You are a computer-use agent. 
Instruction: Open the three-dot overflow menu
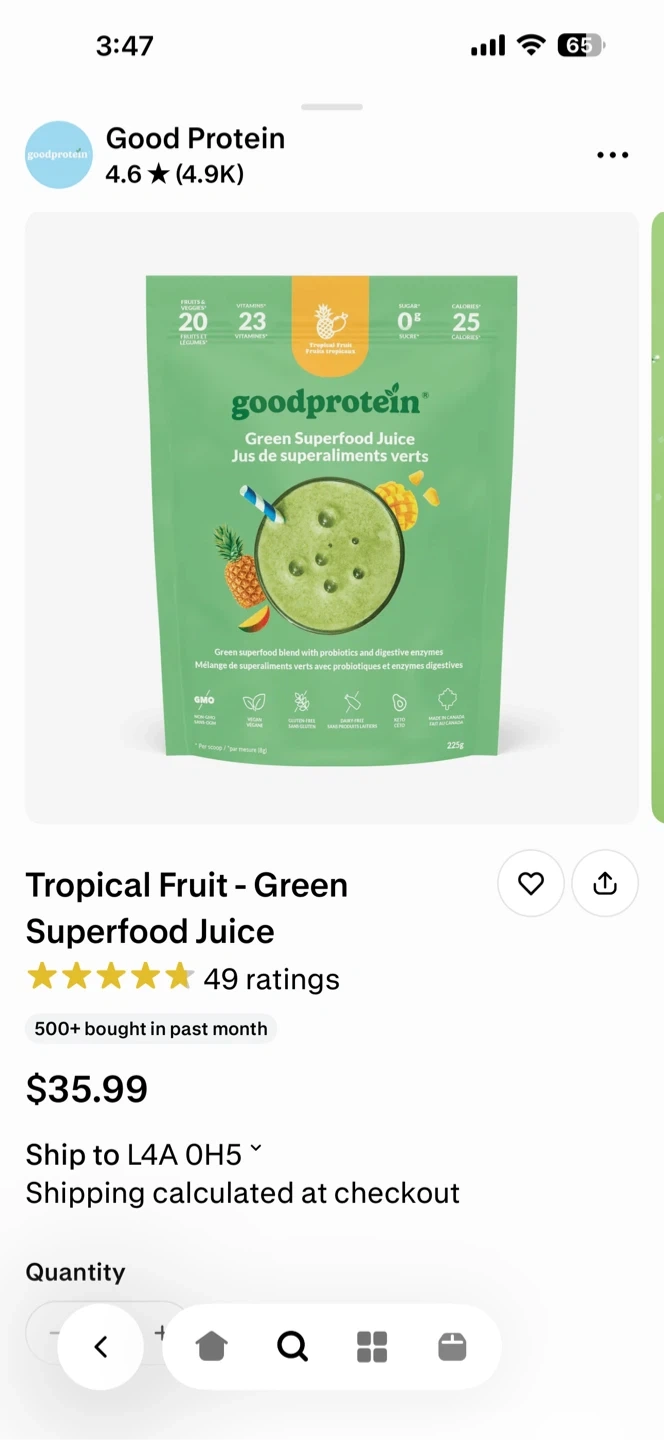point(612,155)
